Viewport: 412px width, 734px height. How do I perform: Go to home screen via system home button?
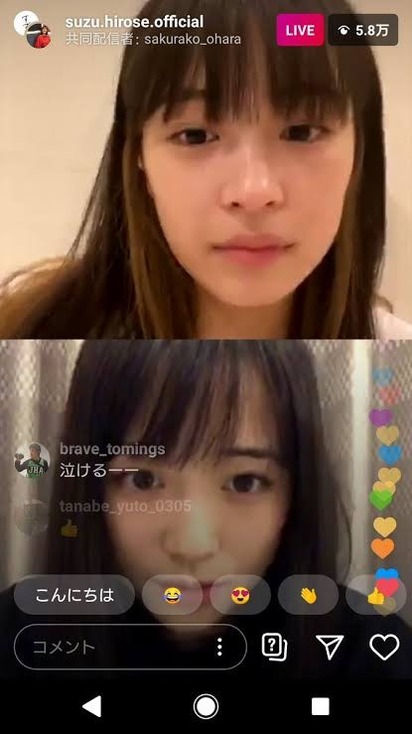(x=206, y=706)
